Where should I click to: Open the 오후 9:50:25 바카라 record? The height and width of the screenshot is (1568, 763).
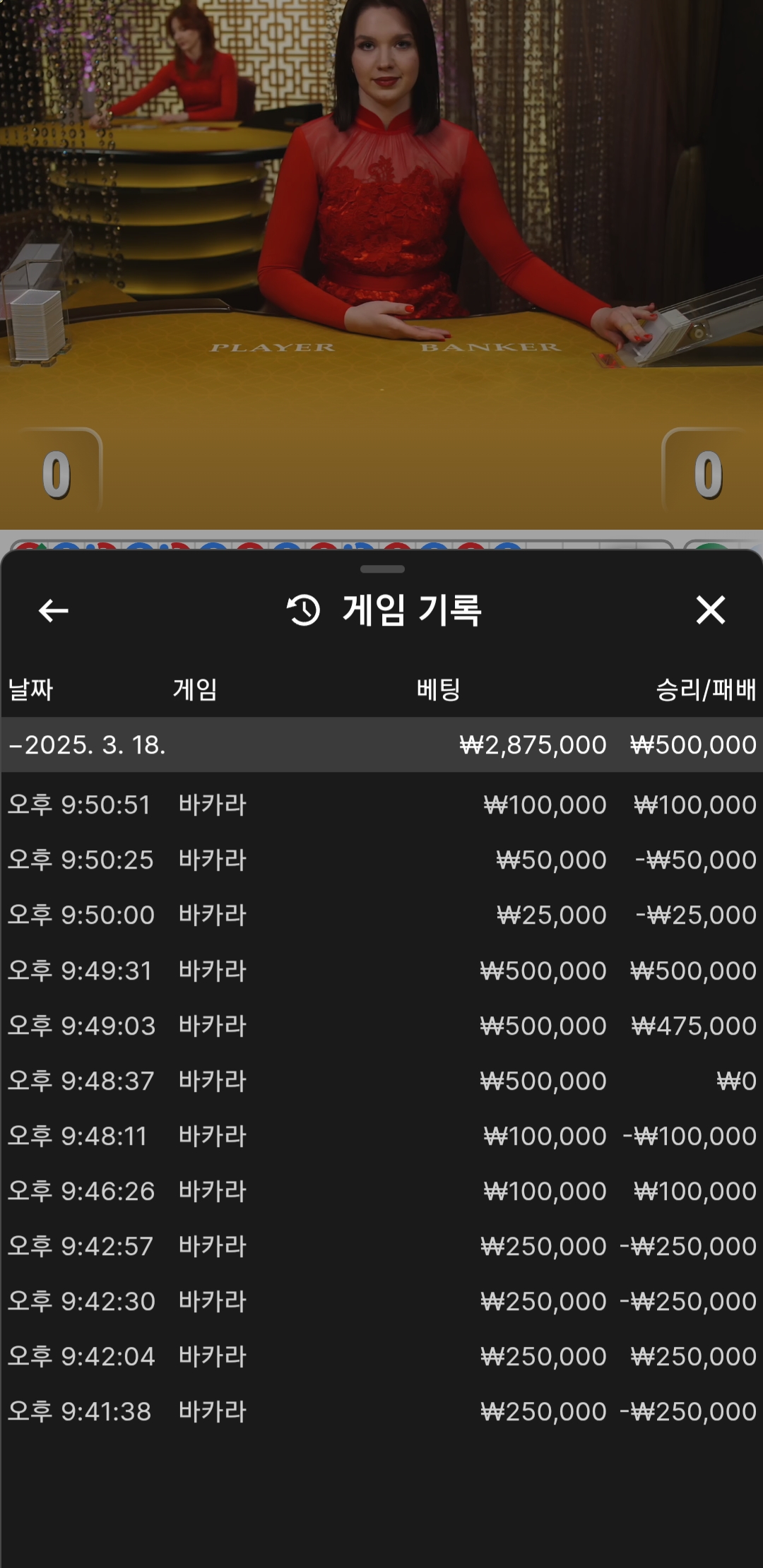pos(381,860)
